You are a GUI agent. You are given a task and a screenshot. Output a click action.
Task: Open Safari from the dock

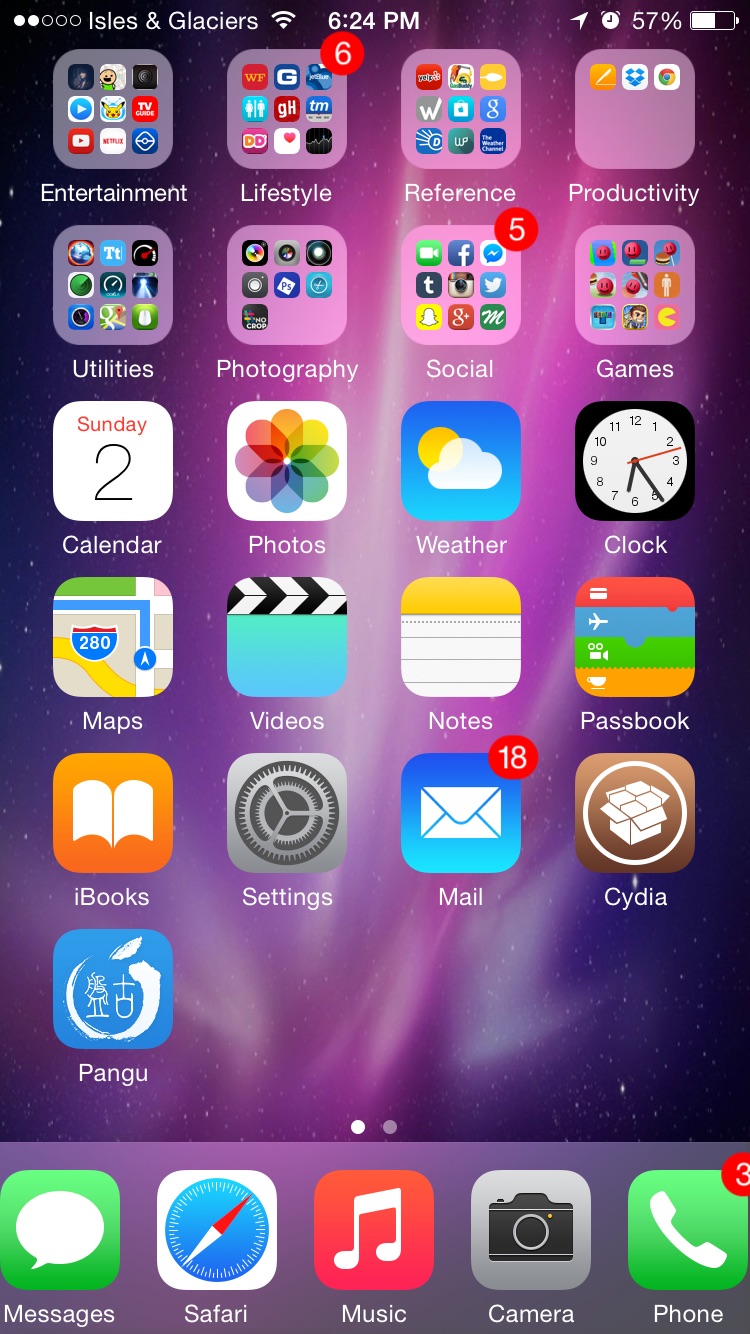217,1230
